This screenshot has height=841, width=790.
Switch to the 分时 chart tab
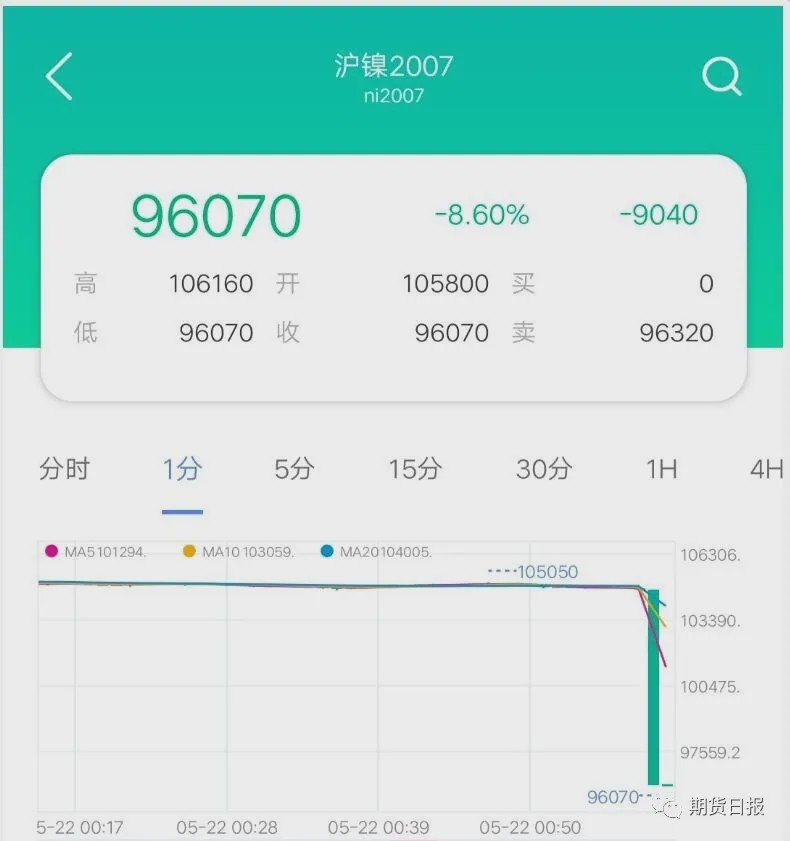pos(65,468)
